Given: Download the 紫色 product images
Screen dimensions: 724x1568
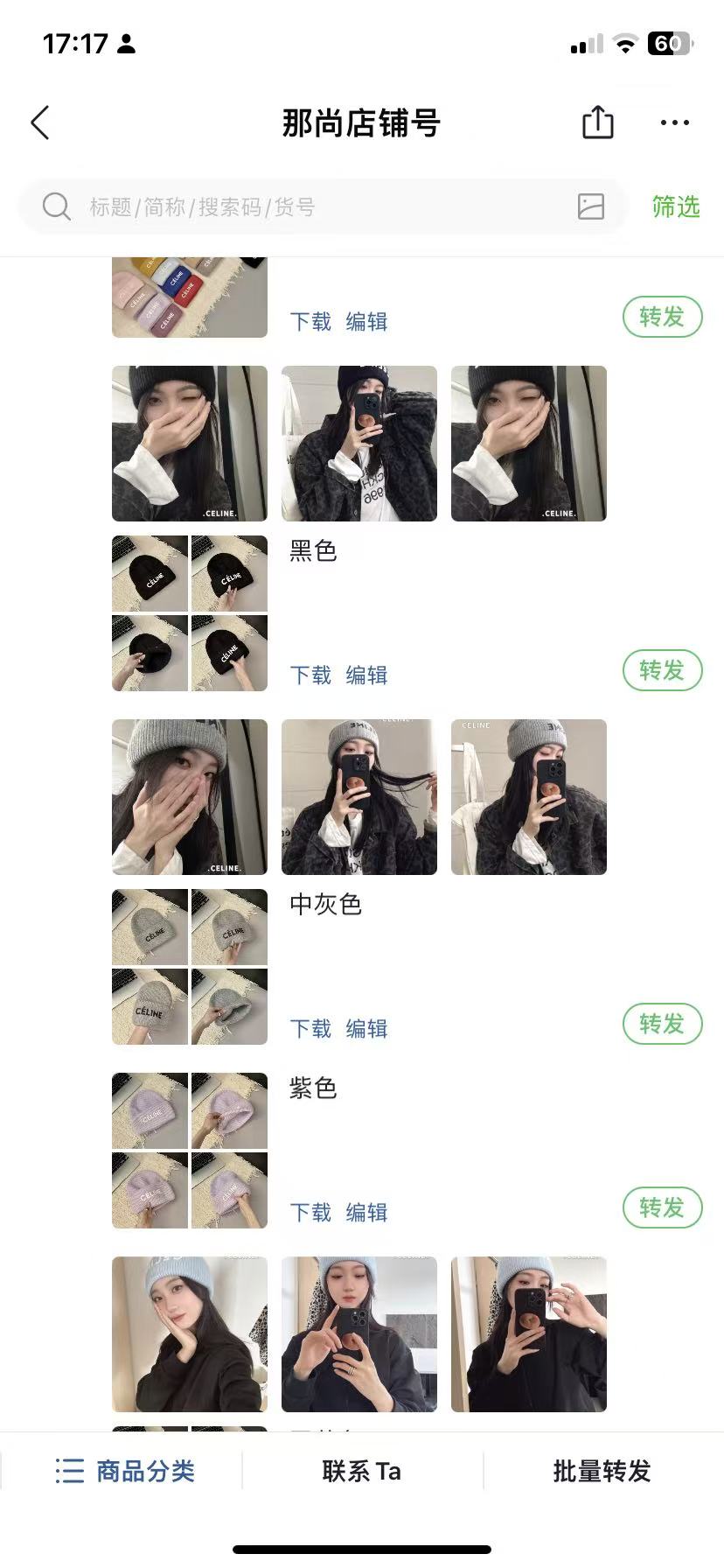Looking at the screenshot, I should 310,1213.
